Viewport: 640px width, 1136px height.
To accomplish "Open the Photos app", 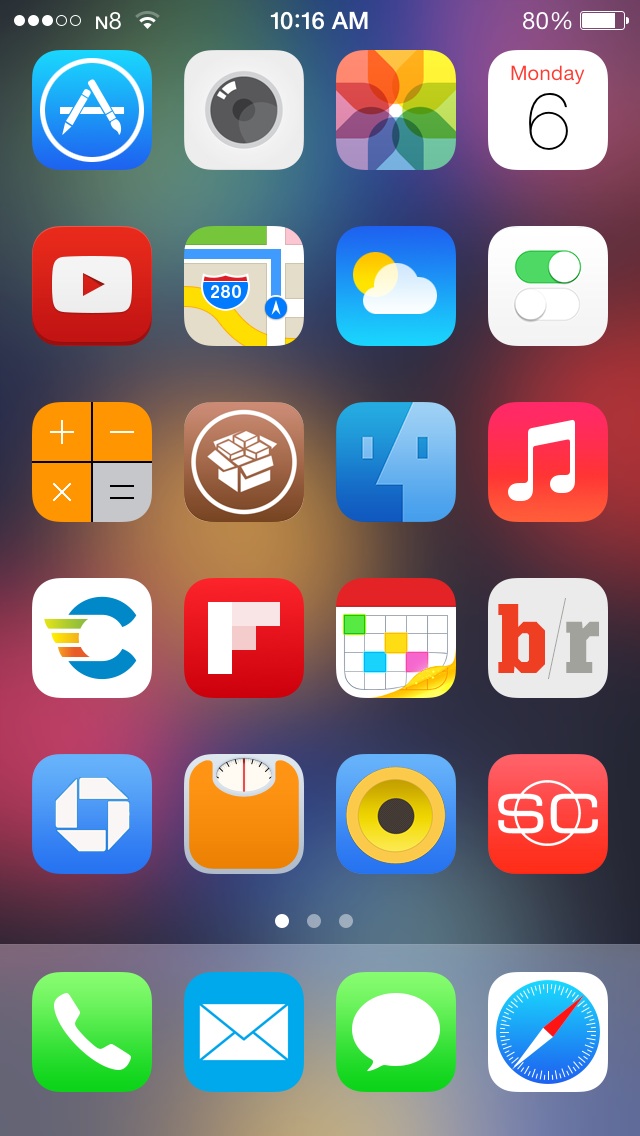I will tap(396, 110).
